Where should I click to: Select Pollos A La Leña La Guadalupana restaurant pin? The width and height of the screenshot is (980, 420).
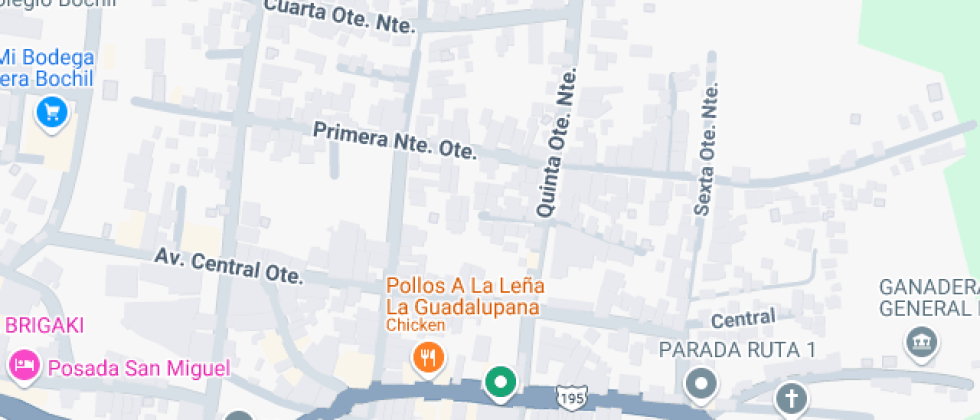428,356
